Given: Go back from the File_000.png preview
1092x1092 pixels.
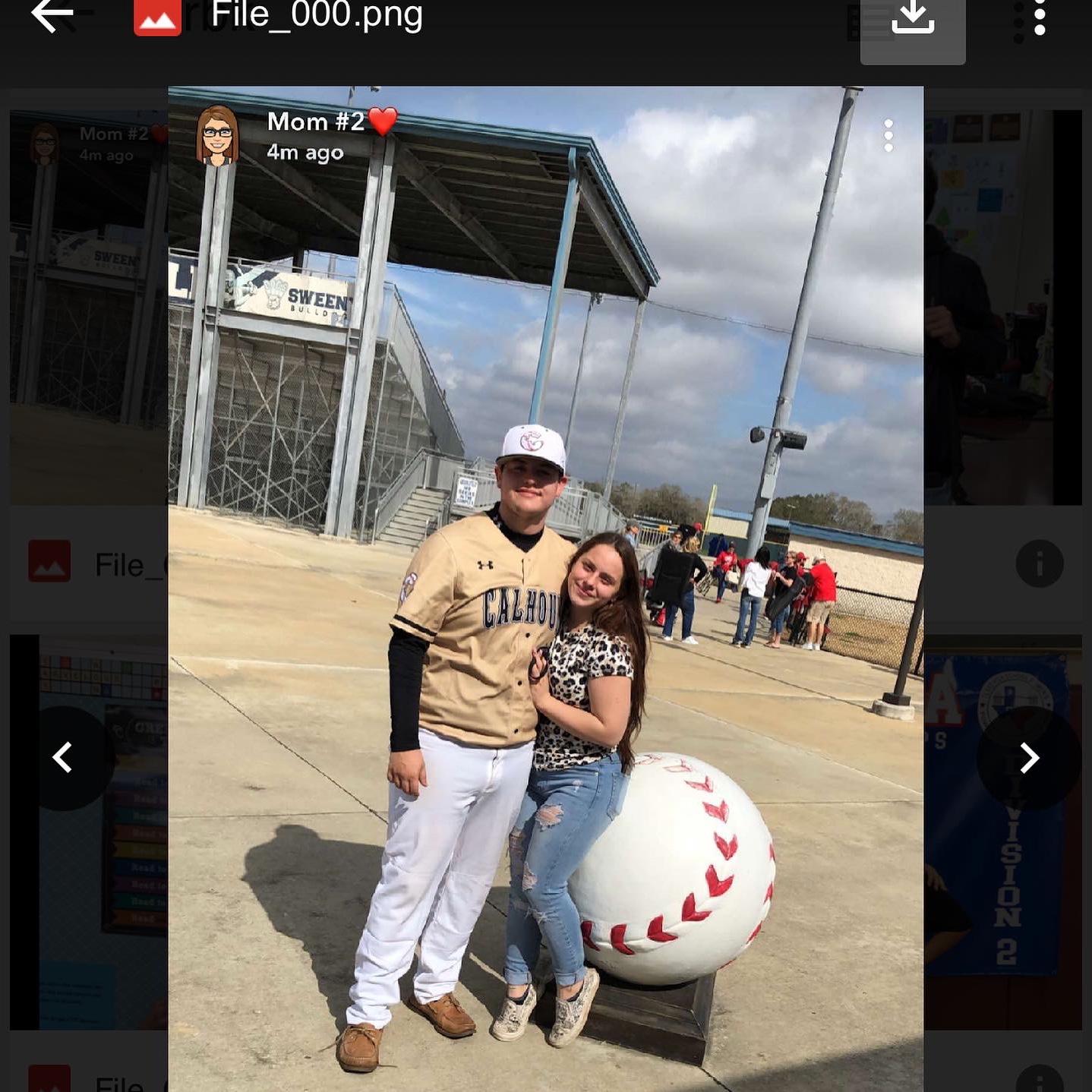Looking at the screenshot, I should tap(52, 15).
